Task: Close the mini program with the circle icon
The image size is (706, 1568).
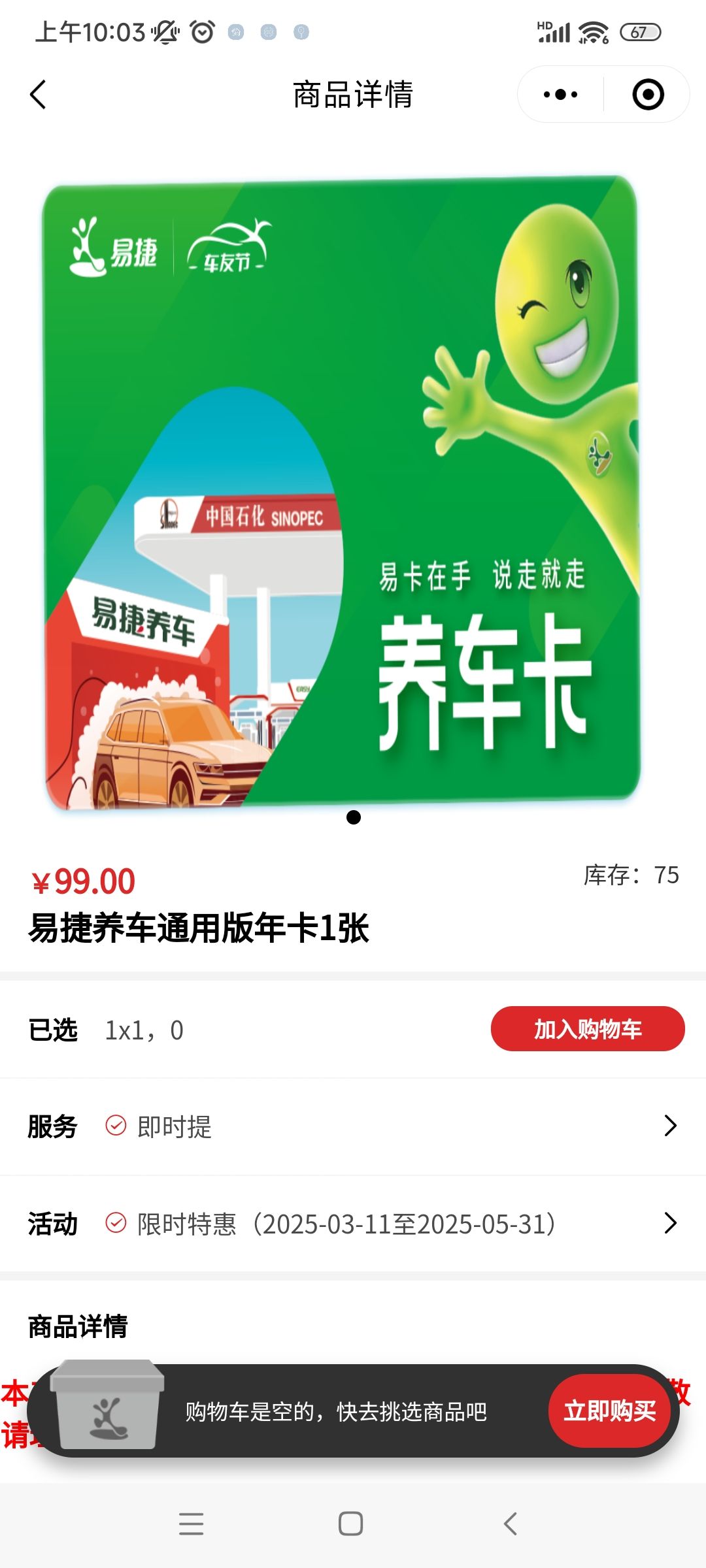Action: tap(648, 95)
